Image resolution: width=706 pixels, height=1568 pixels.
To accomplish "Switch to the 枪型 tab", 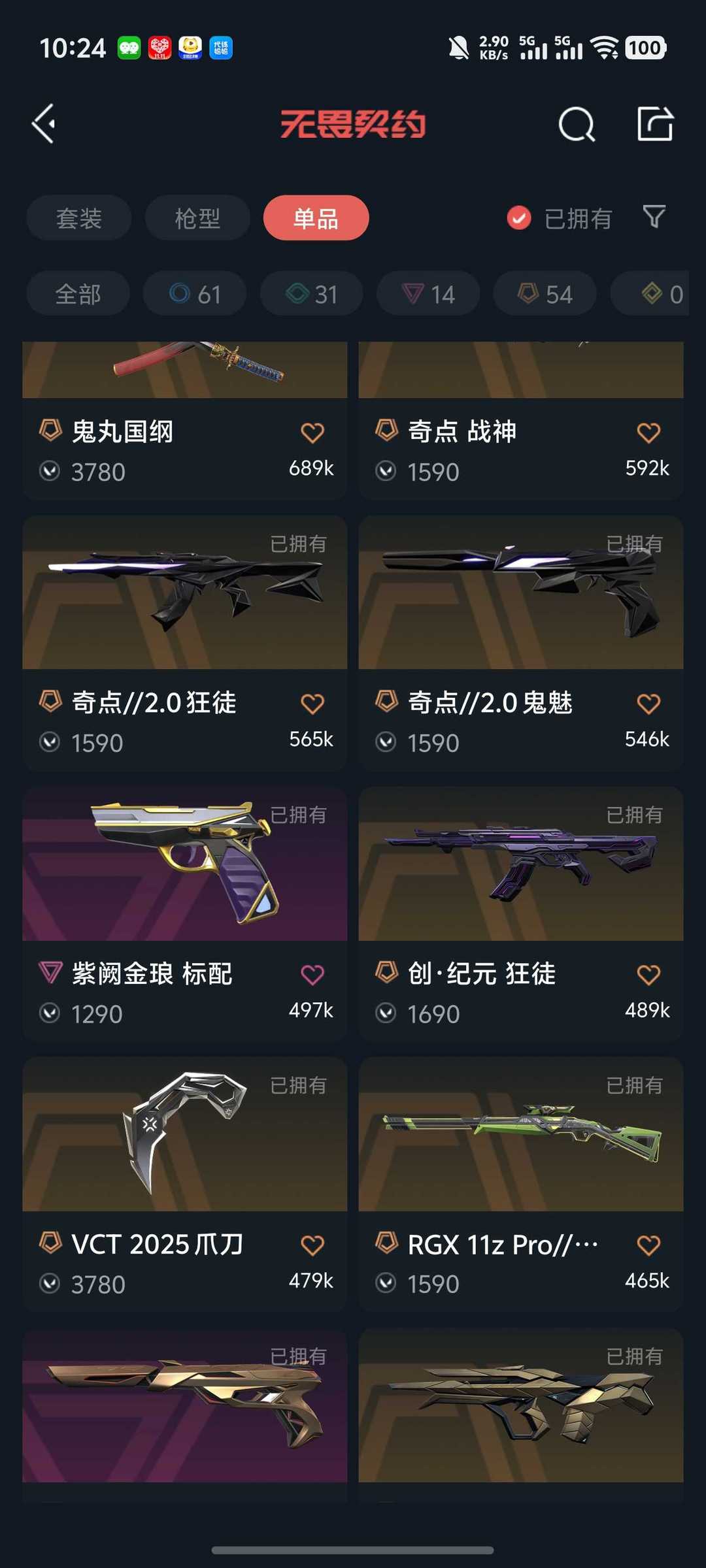I will click(x=197, y=218).
